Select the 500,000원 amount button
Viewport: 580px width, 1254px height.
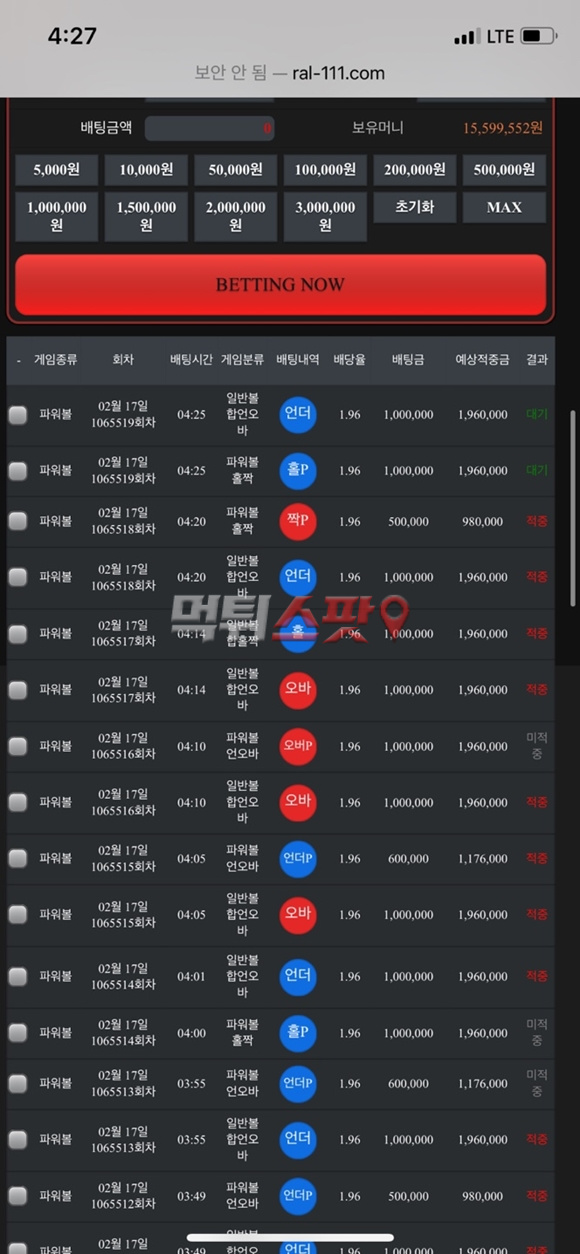coord(504,170)
